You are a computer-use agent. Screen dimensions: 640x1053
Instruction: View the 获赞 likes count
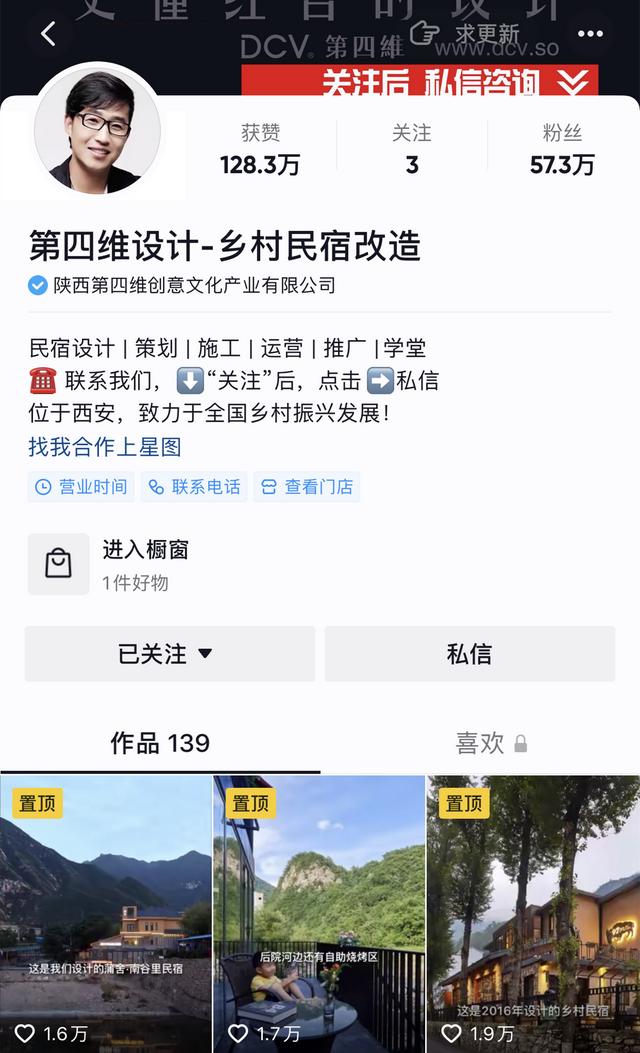pos(260,150)
